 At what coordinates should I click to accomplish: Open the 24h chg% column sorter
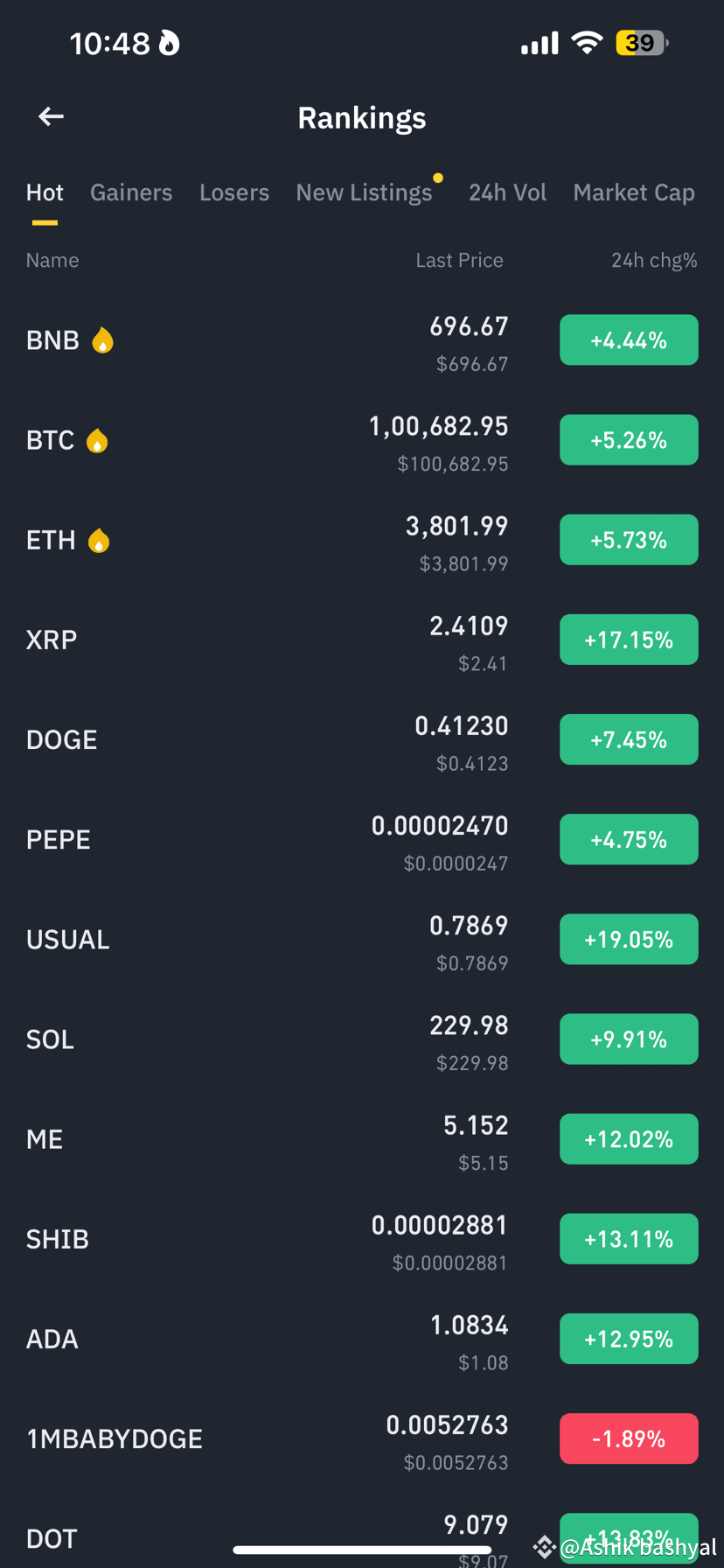click(x=654, y=260)
